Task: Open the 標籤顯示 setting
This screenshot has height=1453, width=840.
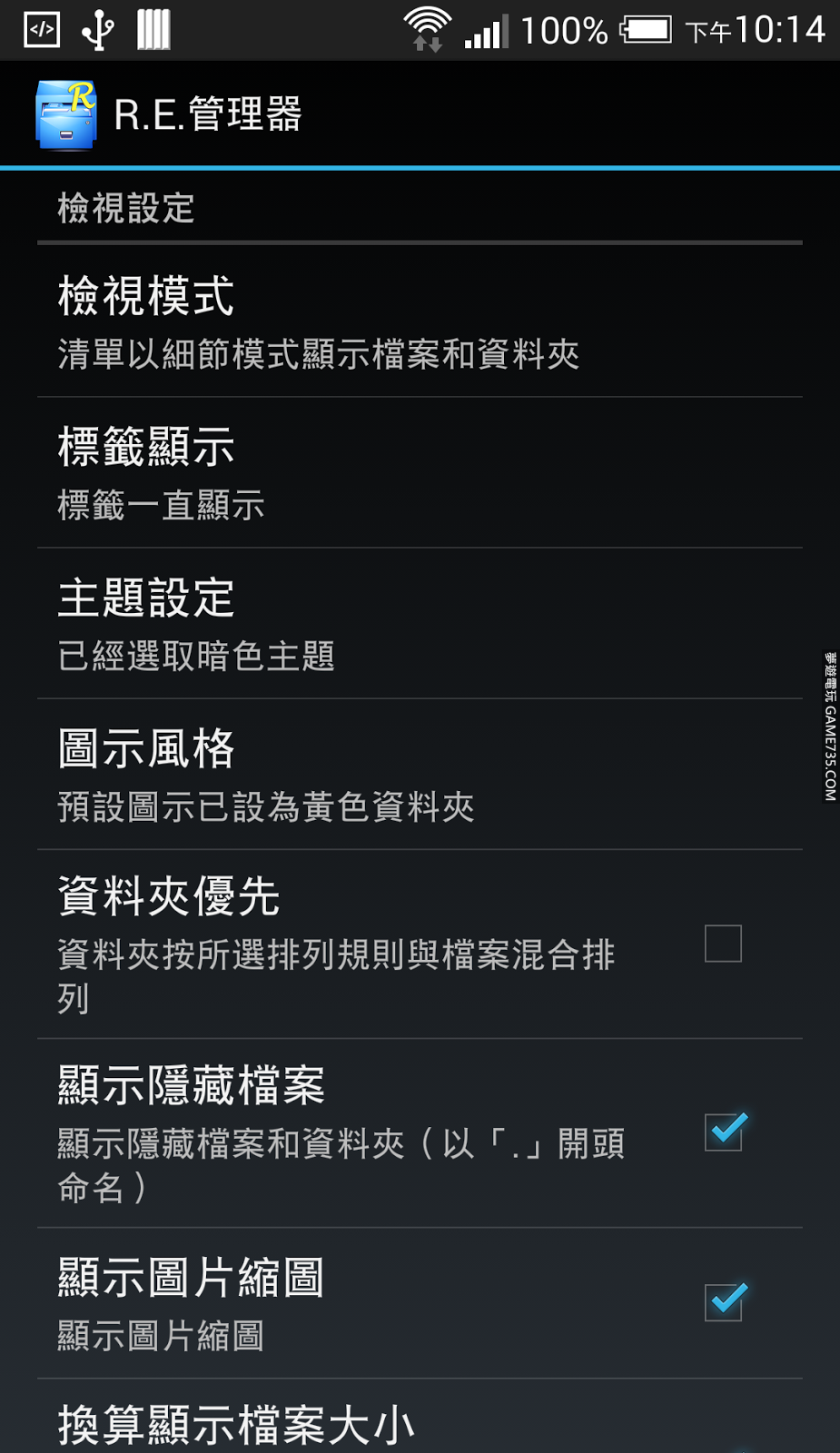Action: [418, 473]
